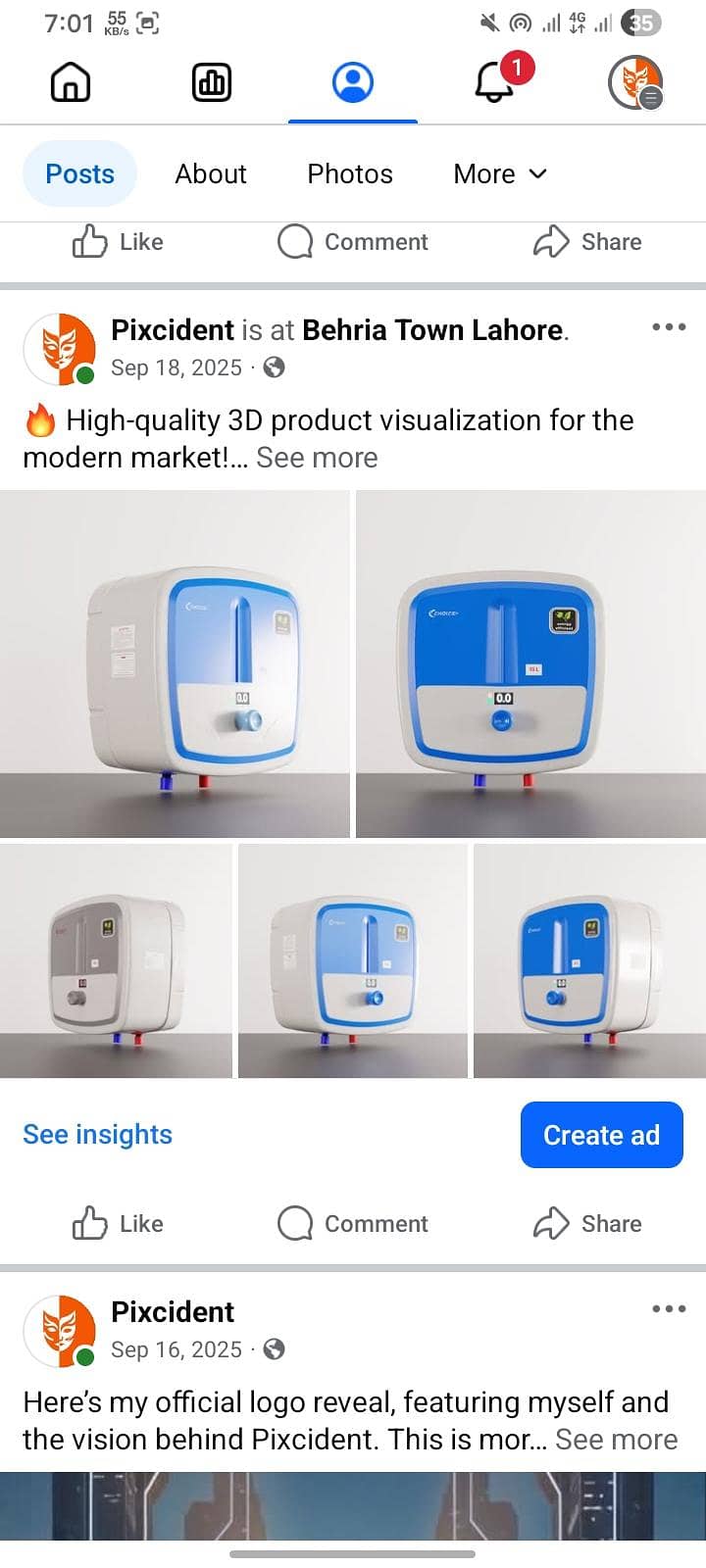
Task: Expand See more on 3D visualization post
Action: (317, 458)
